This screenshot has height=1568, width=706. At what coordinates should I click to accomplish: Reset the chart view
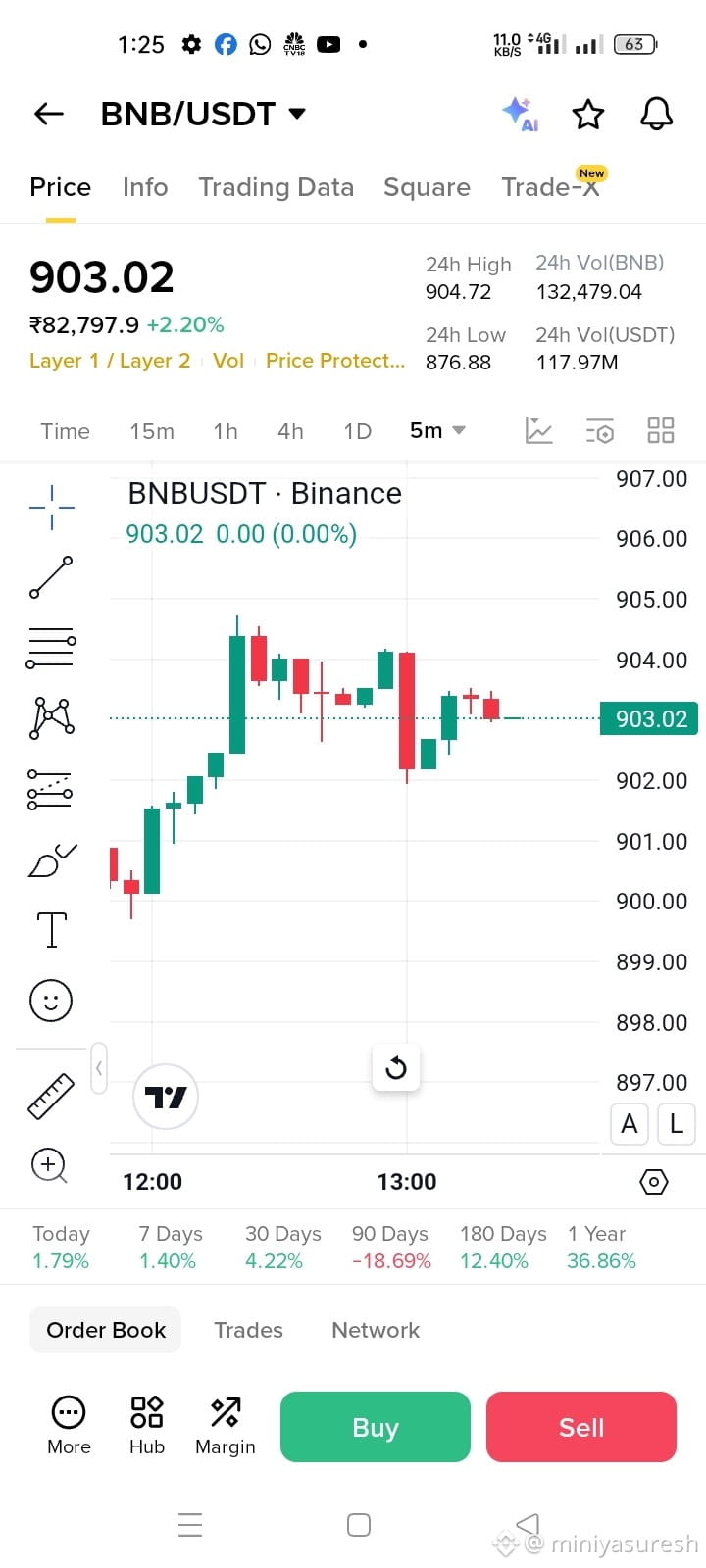point(396,1067)
